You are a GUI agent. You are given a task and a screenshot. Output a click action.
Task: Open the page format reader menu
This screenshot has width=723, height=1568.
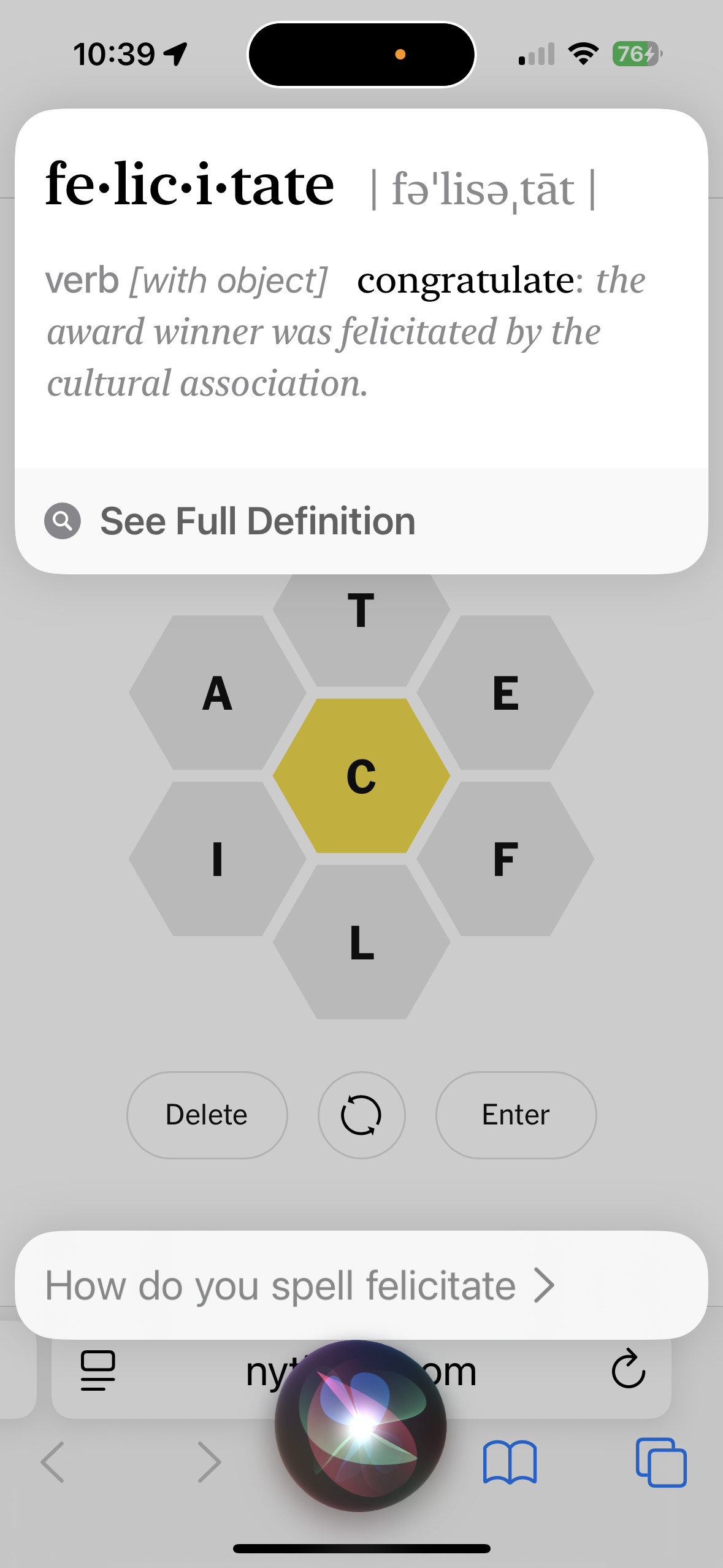tap(98, 1370)
